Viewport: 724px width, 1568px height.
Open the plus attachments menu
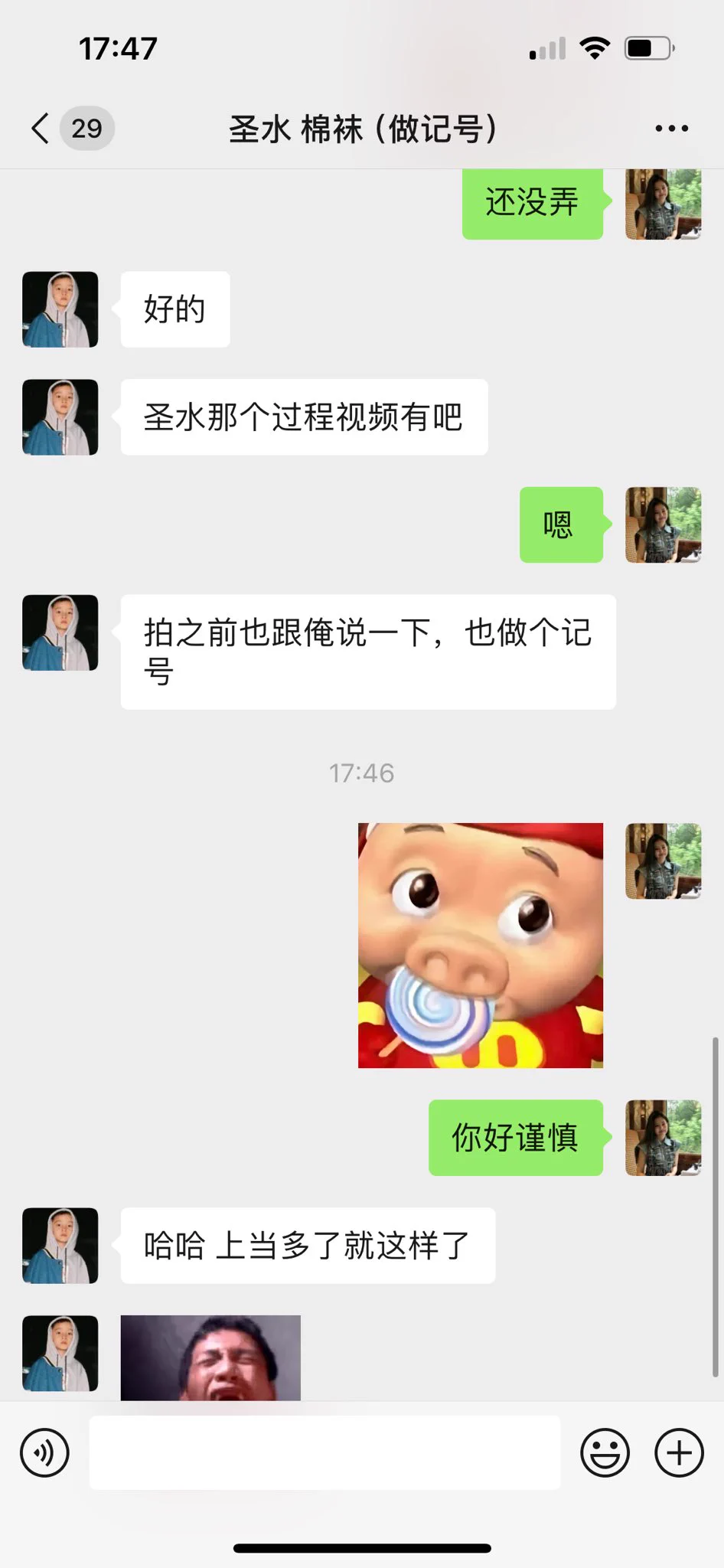(679, 1452)
